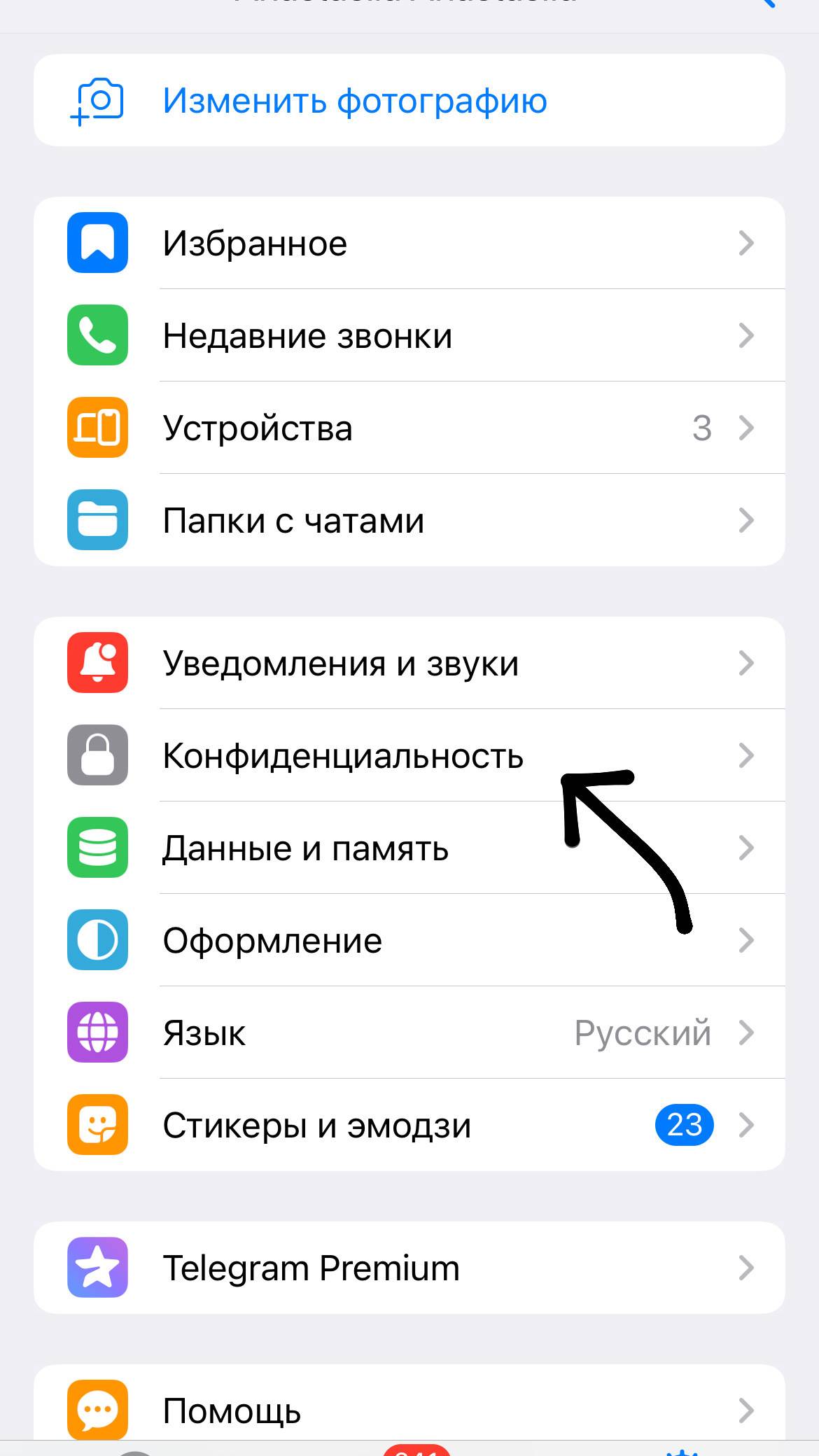The height and width of the screenshot is (1456, 819).
Task: Open Папки с чатами
Action: coord(409,520)
